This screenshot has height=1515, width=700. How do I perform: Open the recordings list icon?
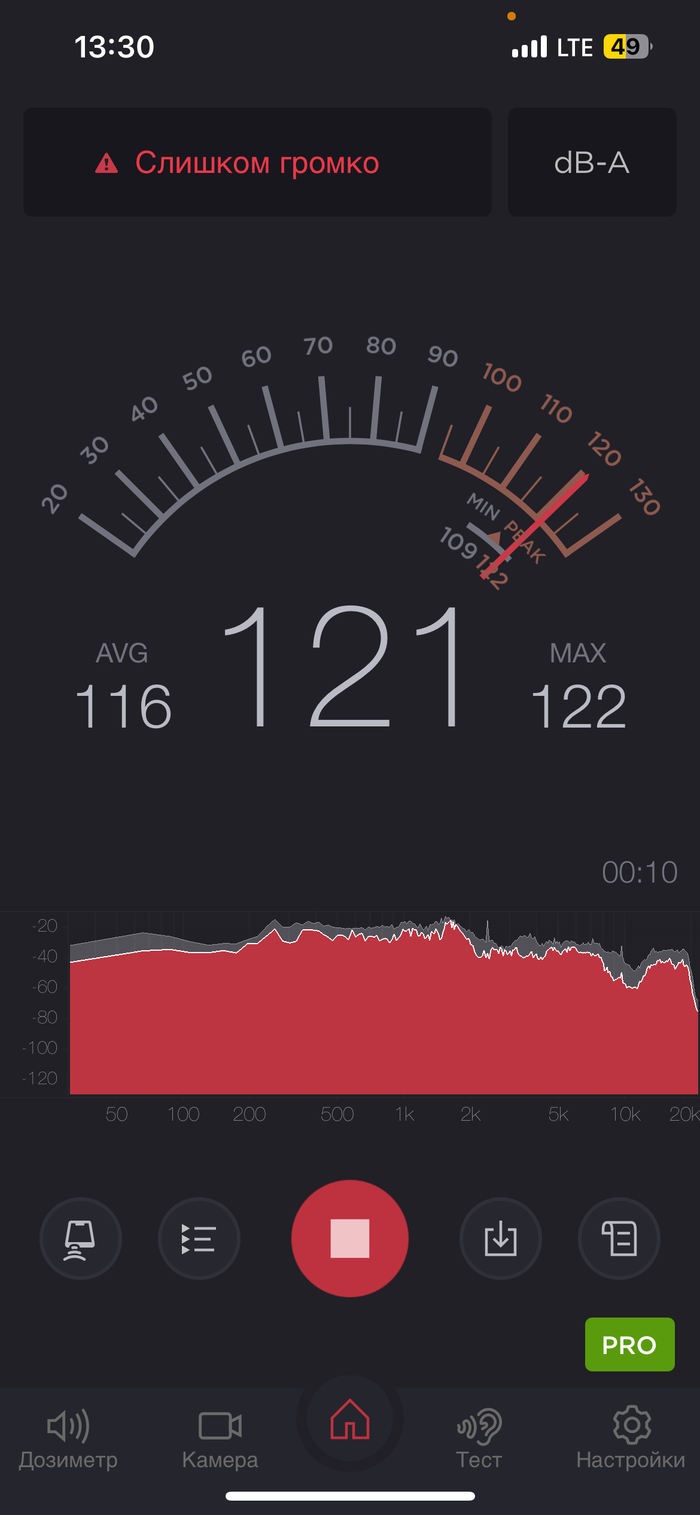tap(199, 1239)
